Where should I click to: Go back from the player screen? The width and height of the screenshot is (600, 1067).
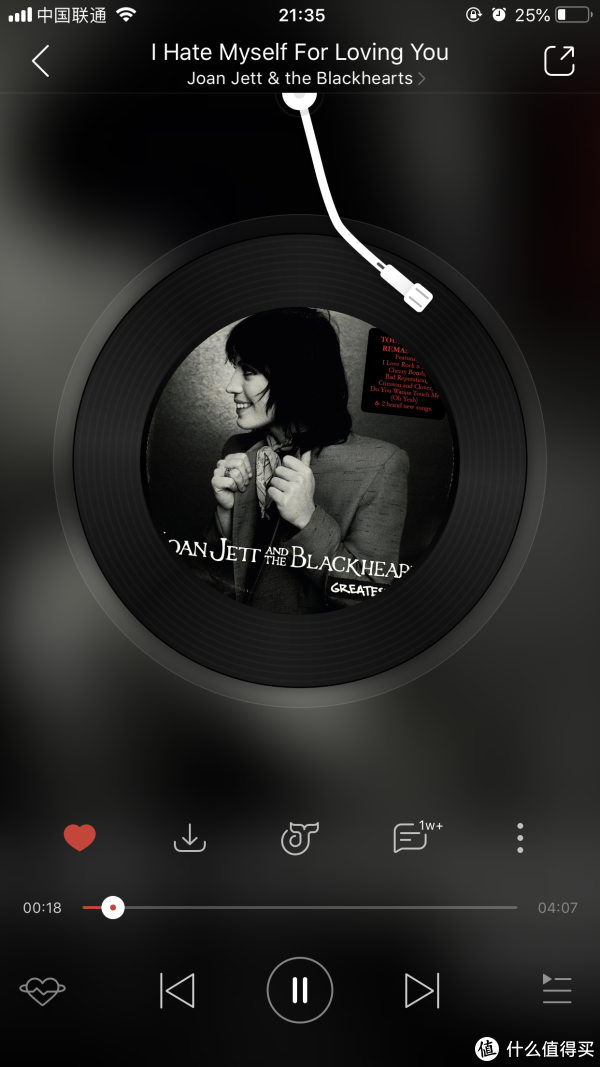pyautogui.click(x=40, y=61)
